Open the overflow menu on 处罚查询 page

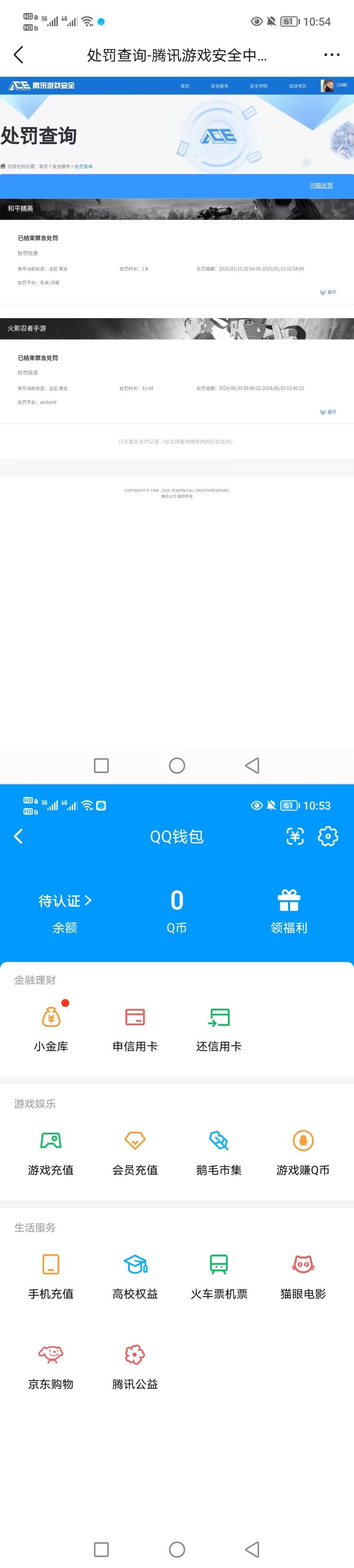point(332,56)
